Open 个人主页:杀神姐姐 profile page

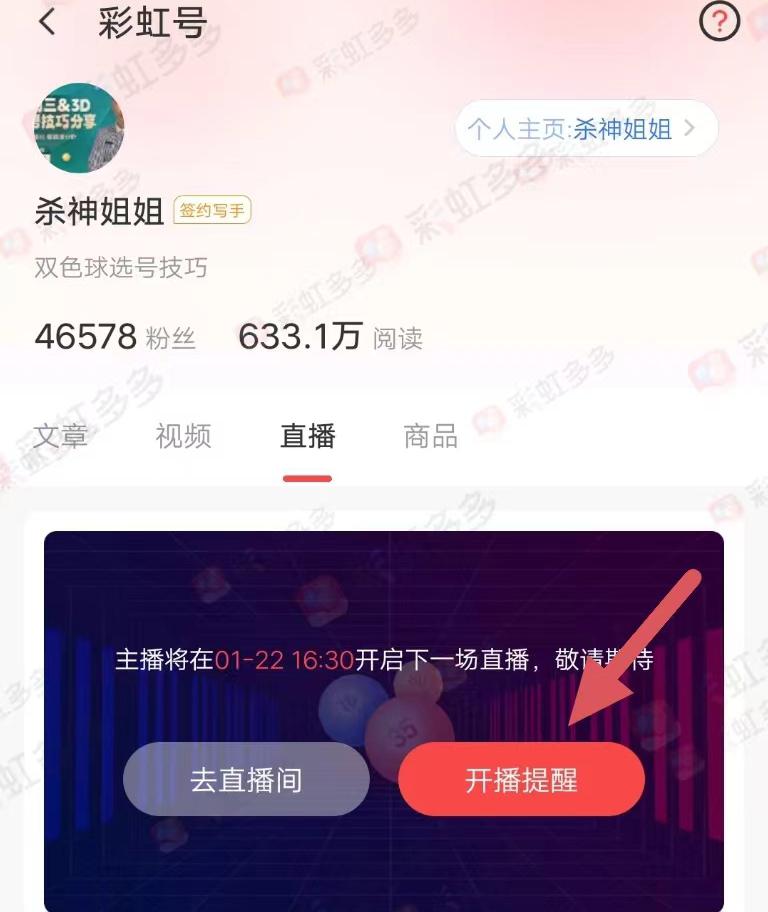click(586, 128)
